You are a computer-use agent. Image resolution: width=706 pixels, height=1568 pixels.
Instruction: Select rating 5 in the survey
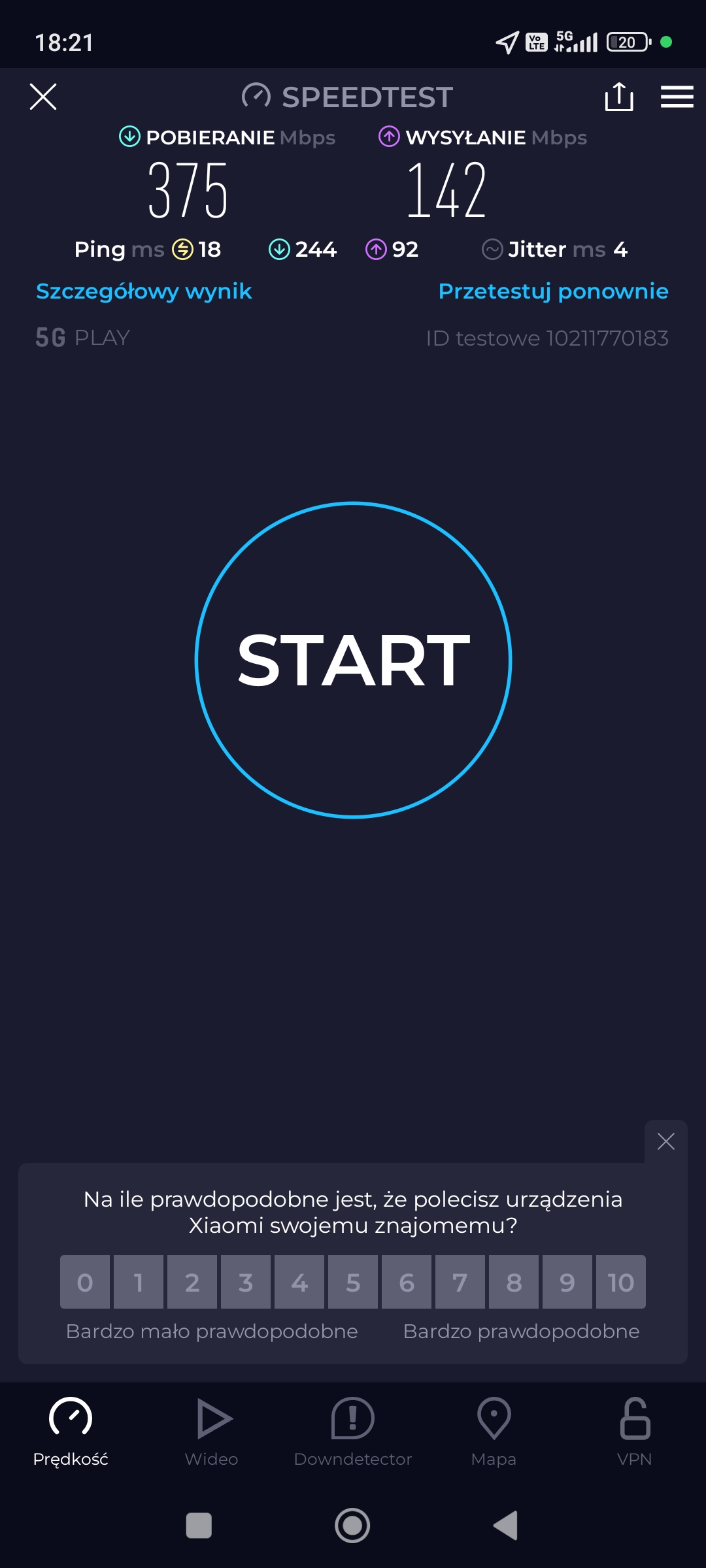[353, 1282]
